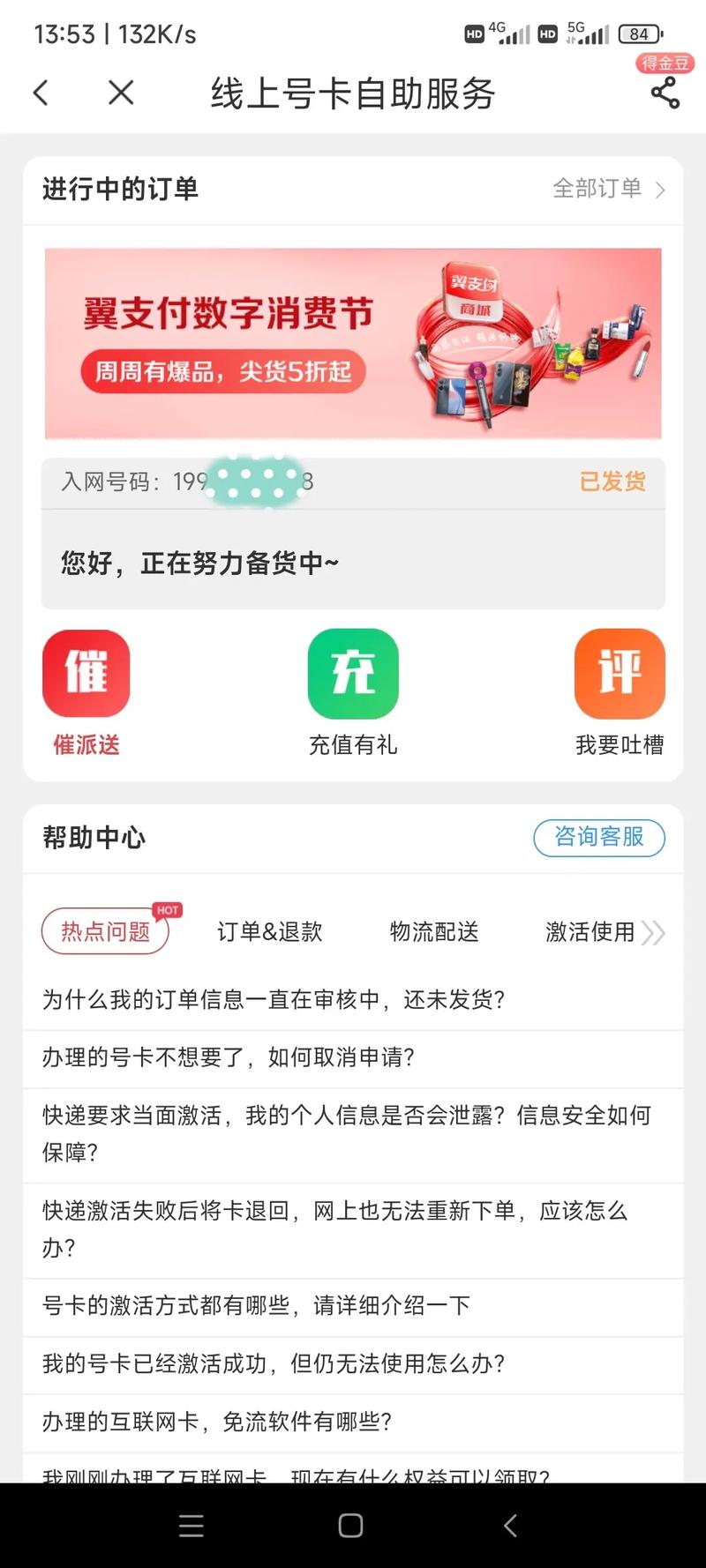Switch to the 激活使用 tab
The image size is (706, 1568).
point(589,932)
